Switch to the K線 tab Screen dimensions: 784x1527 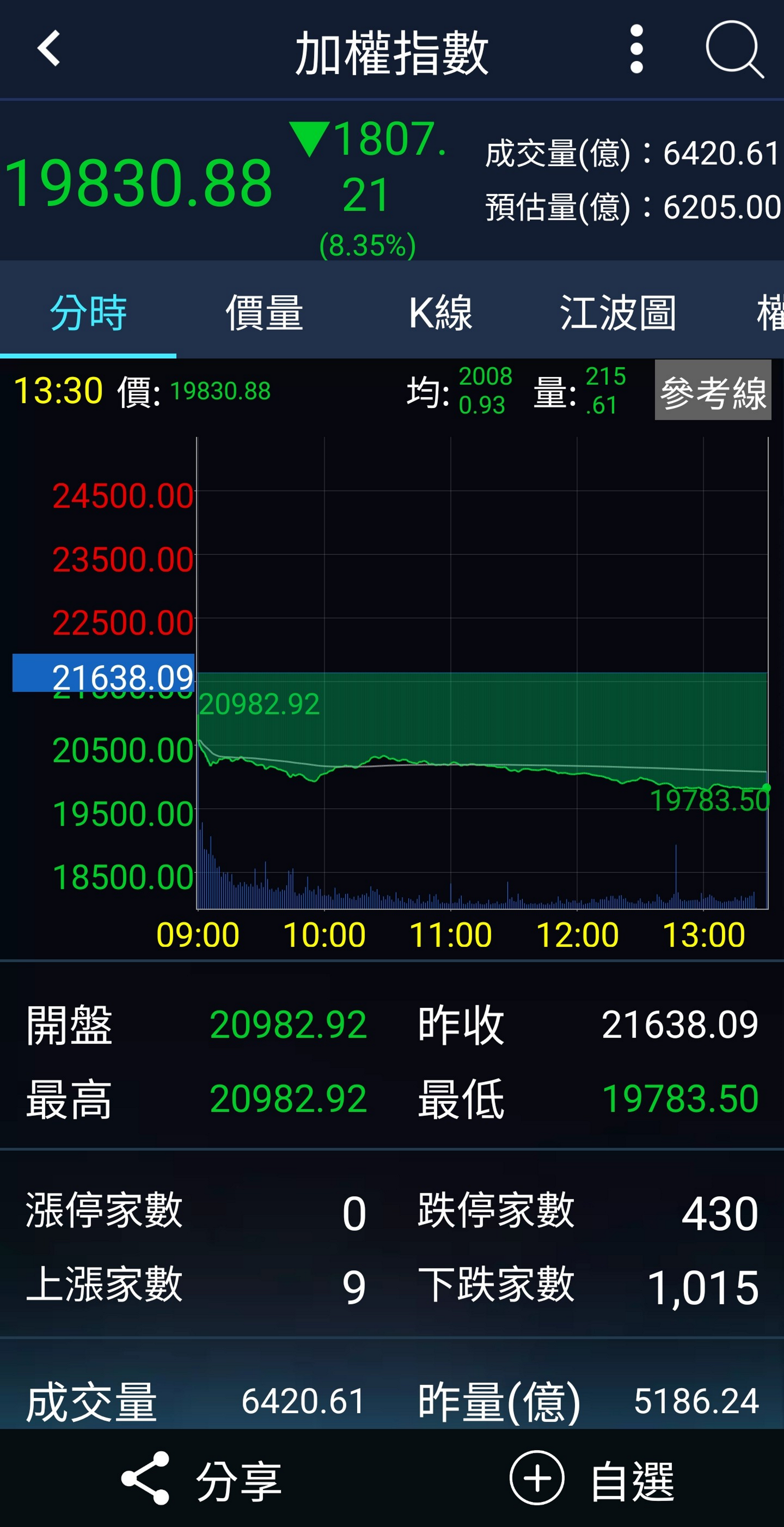(440, 312)
